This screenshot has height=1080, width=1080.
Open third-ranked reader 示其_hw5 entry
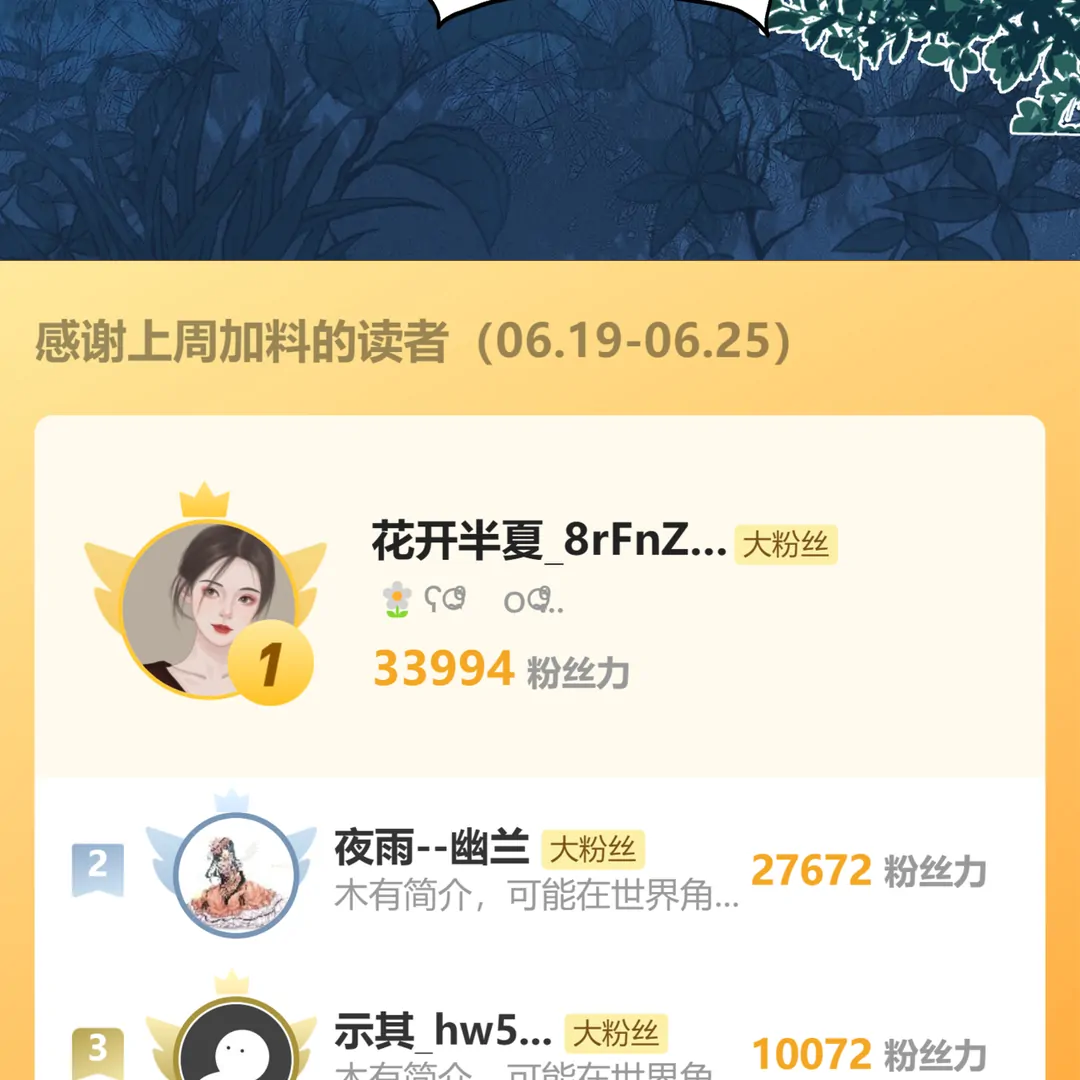point(443,1033)
